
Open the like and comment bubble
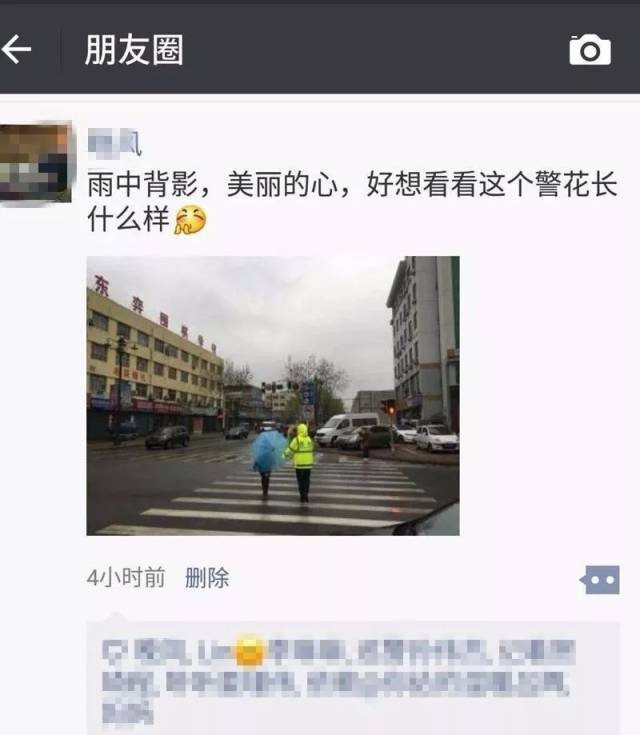coord(601,579)
